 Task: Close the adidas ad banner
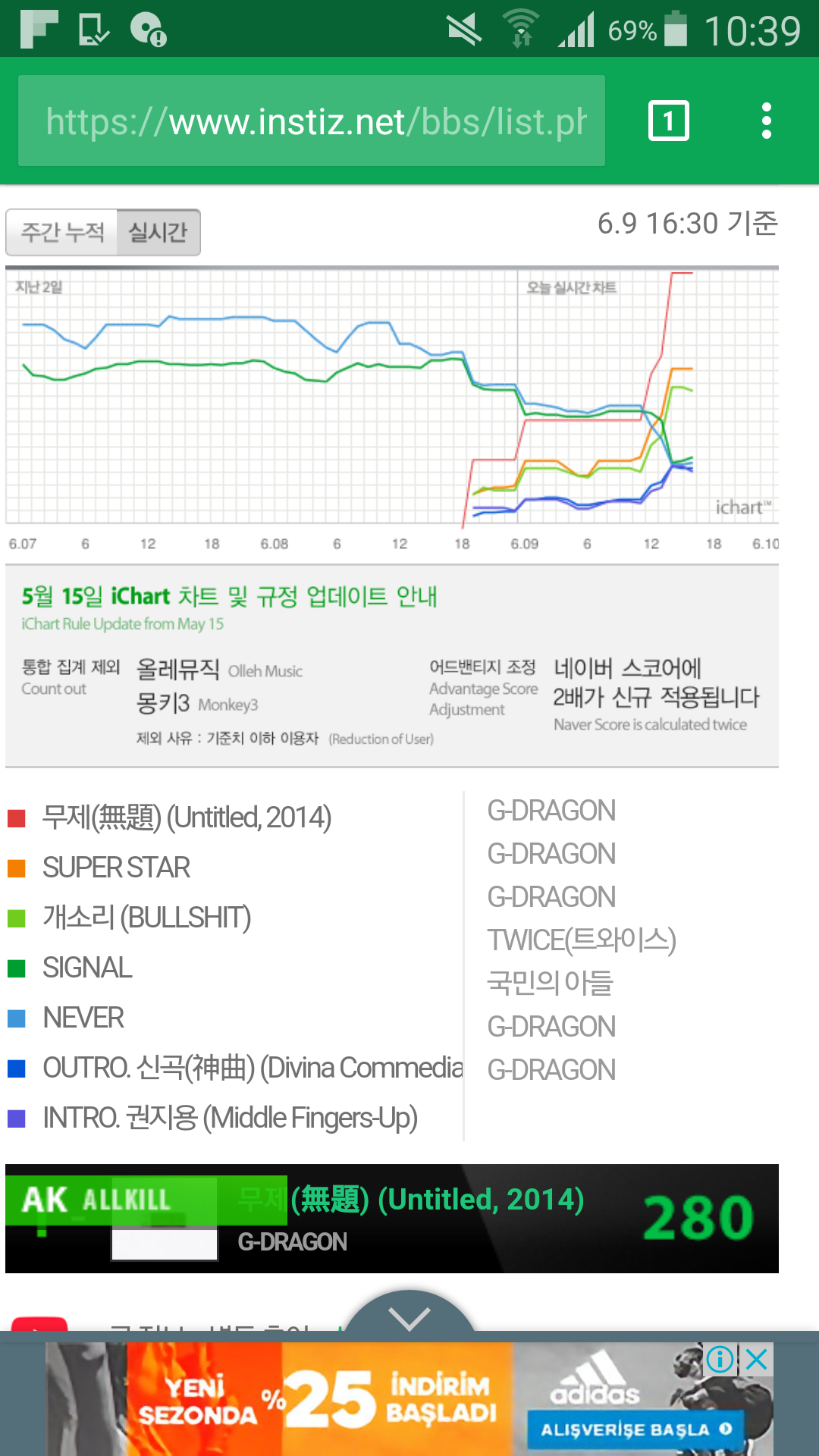[x=757, y=1360]
